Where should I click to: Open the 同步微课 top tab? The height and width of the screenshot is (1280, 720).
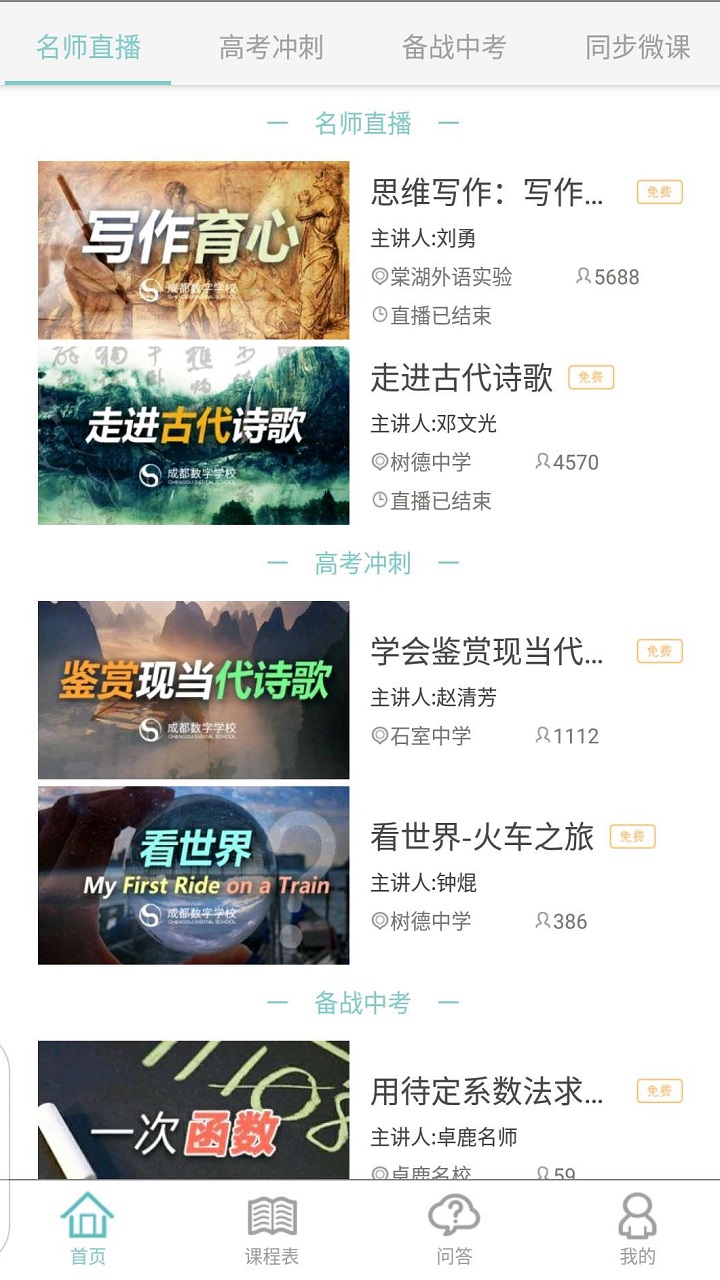[637, 47]
